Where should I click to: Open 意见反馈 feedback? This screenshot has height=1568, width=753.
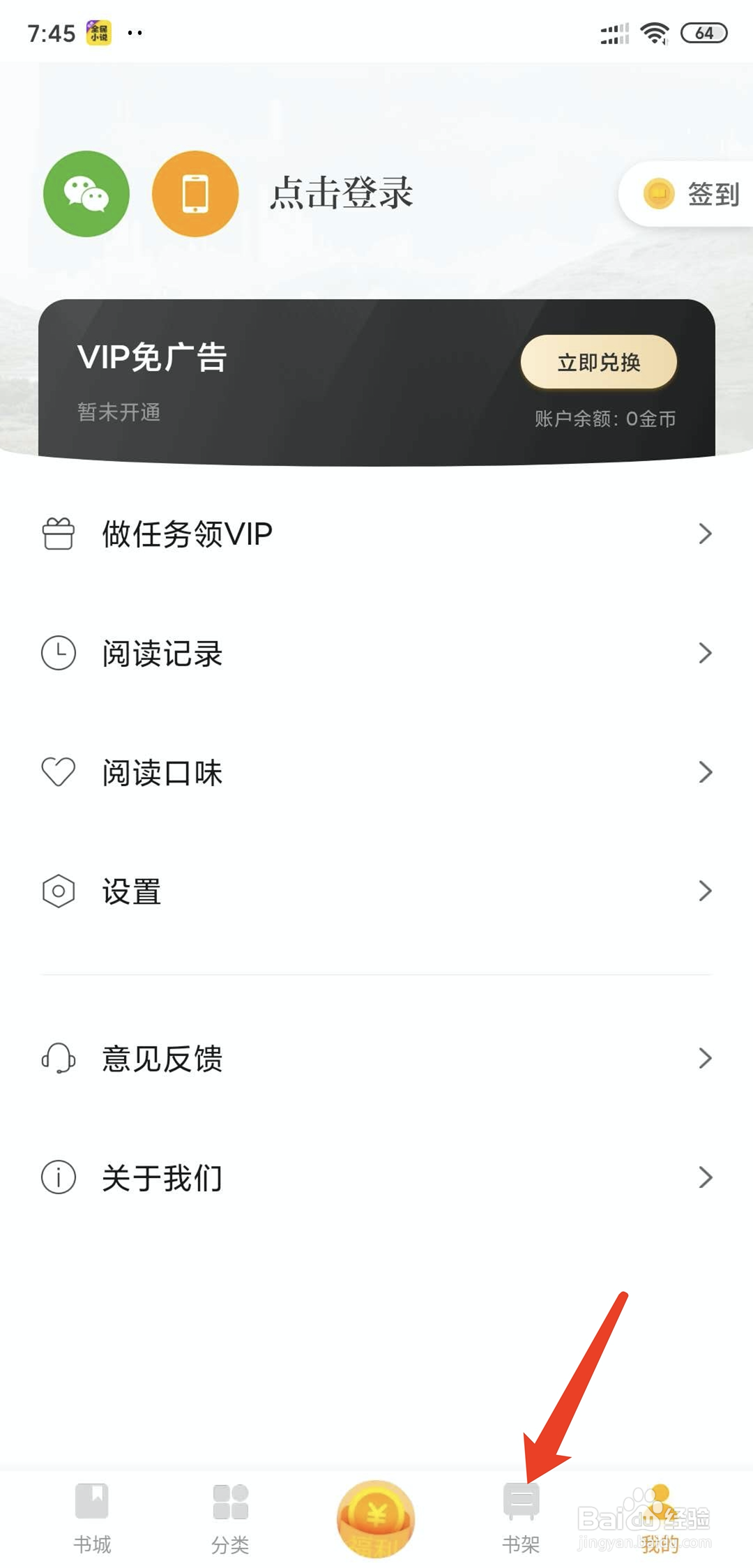376,1059
